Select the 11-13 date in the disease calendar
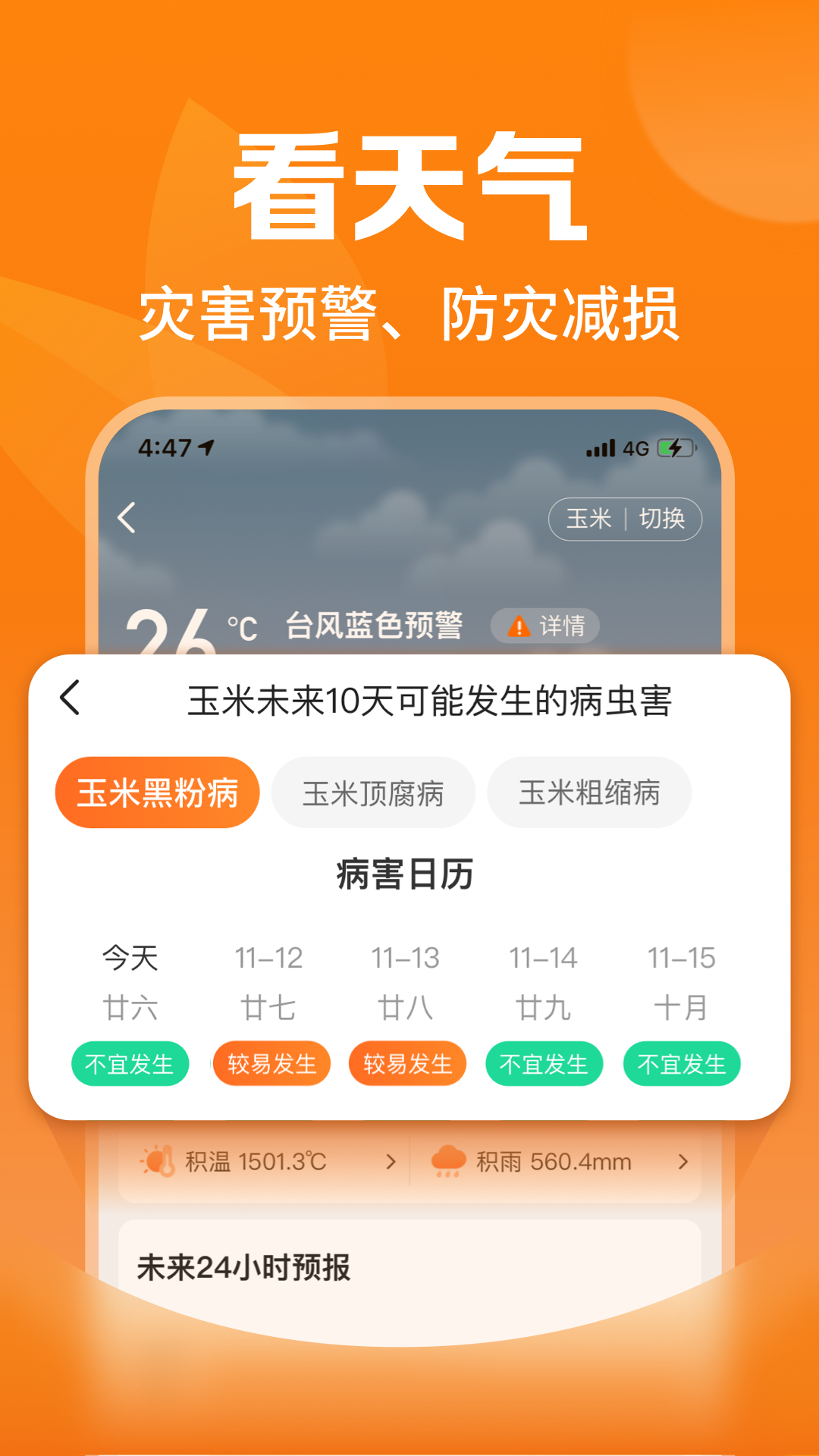 (406, 958)
